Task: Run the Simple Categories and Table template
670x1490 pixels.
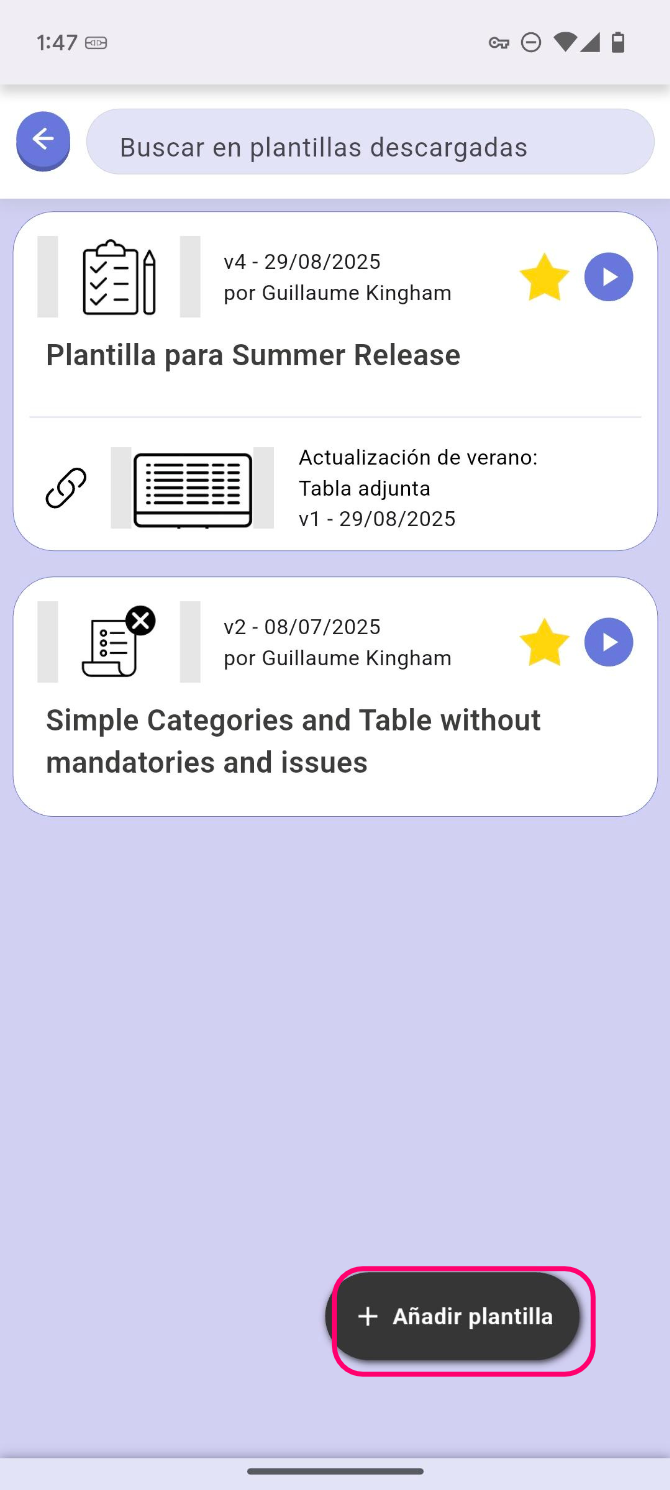Action: [609, 642]
